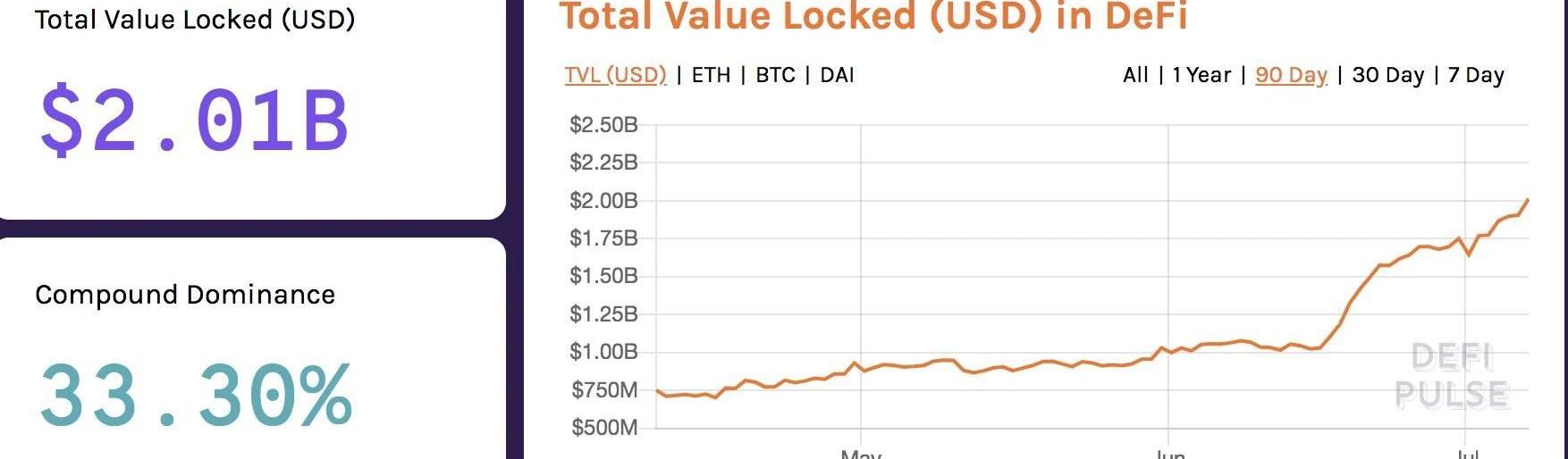View the All time range
This screenshot has width=1568, height=459.
coord(1135,75)
